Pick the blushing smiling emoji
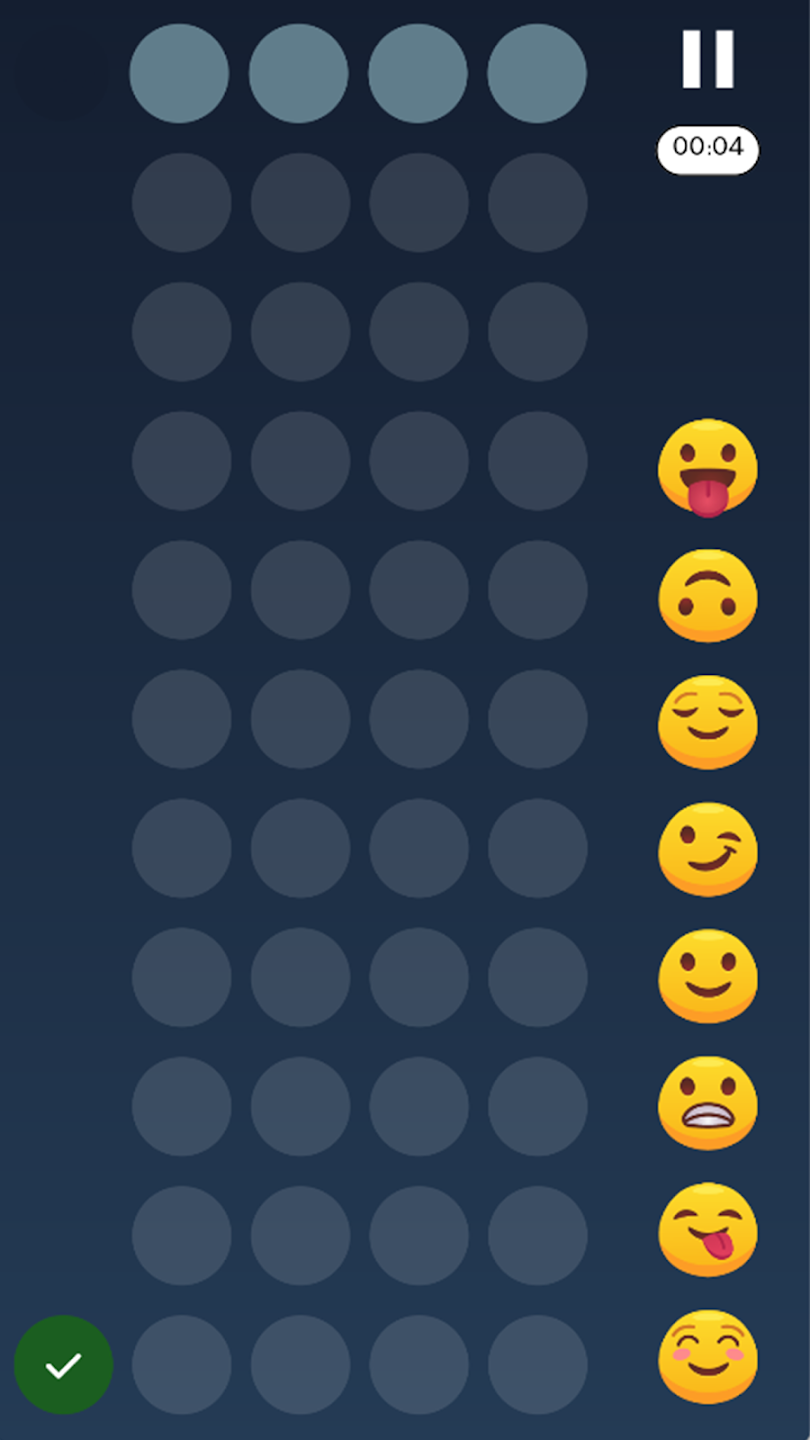 (x=708, y=1357)
